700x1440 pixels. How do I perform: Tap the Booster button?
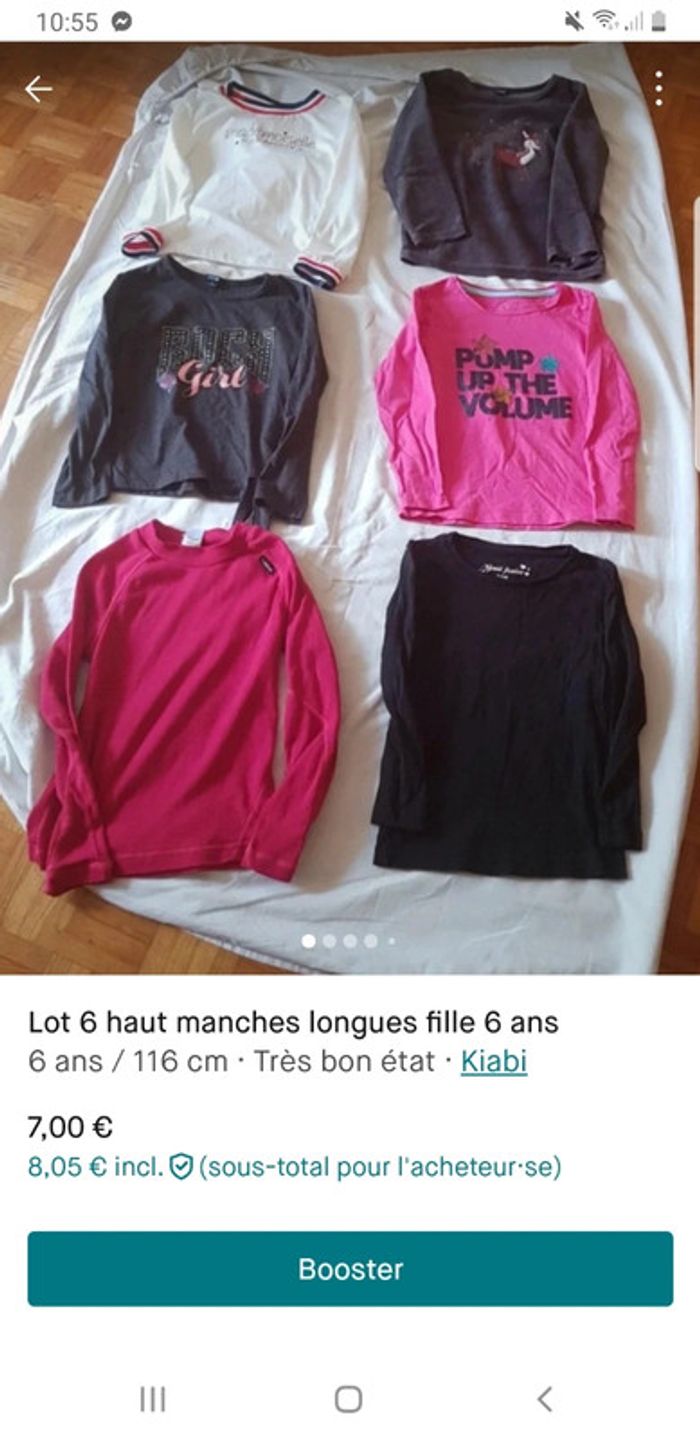coord(350,1269)
